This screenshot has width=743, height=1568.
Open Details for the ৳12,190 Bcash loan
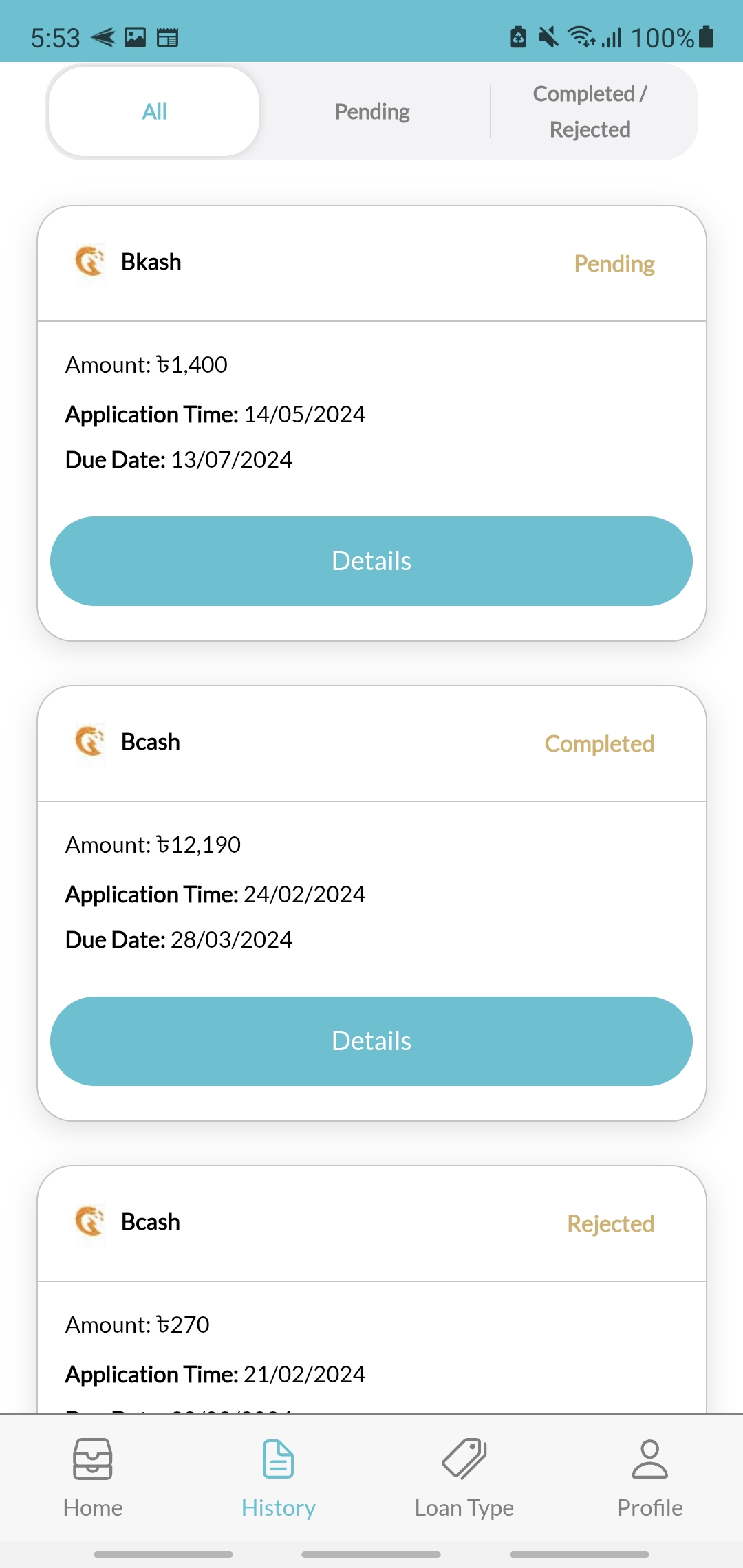(371, 1041)
